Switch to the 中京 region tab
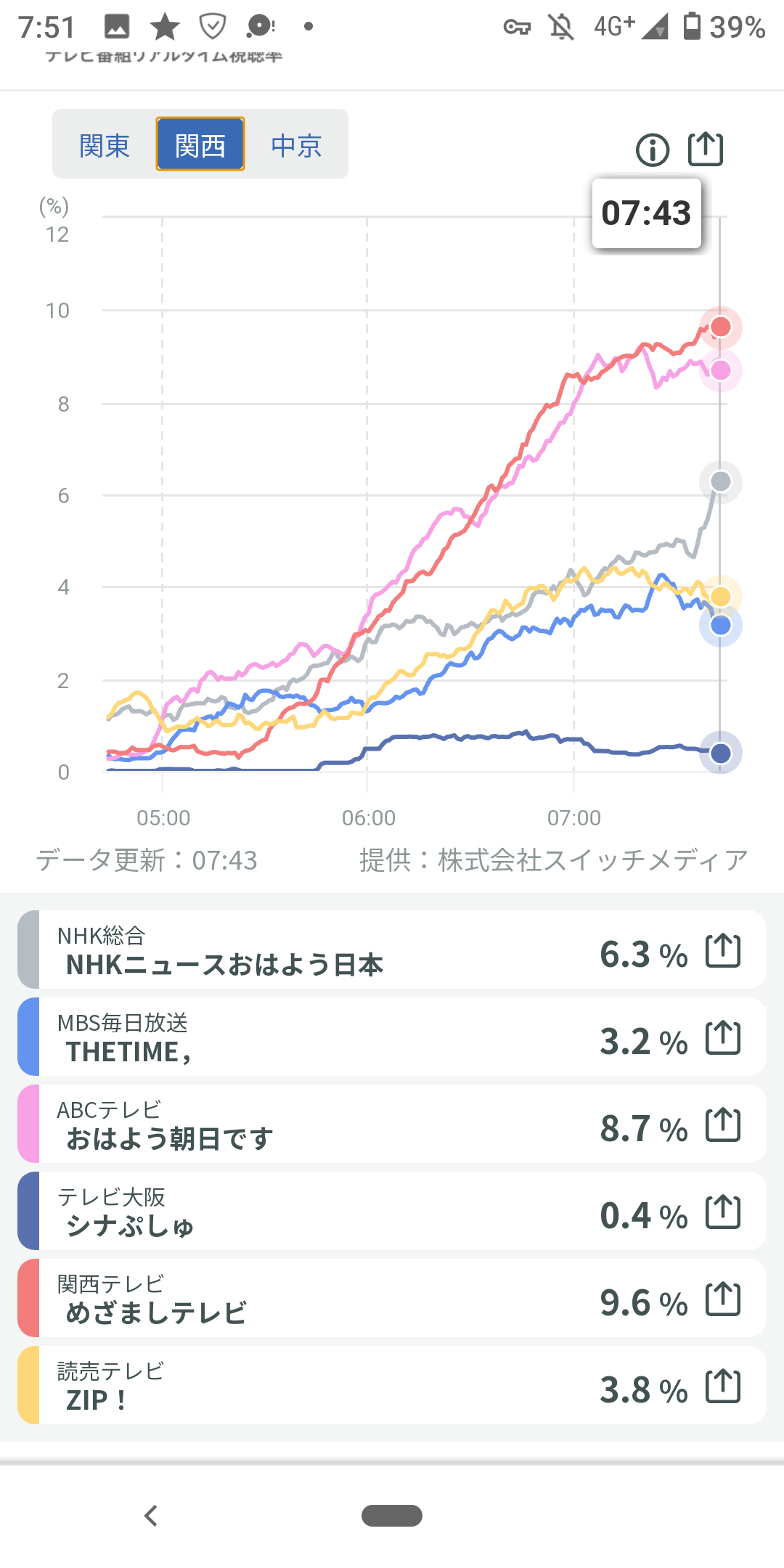Screen dimensions: 784x1568 (296, 145)
